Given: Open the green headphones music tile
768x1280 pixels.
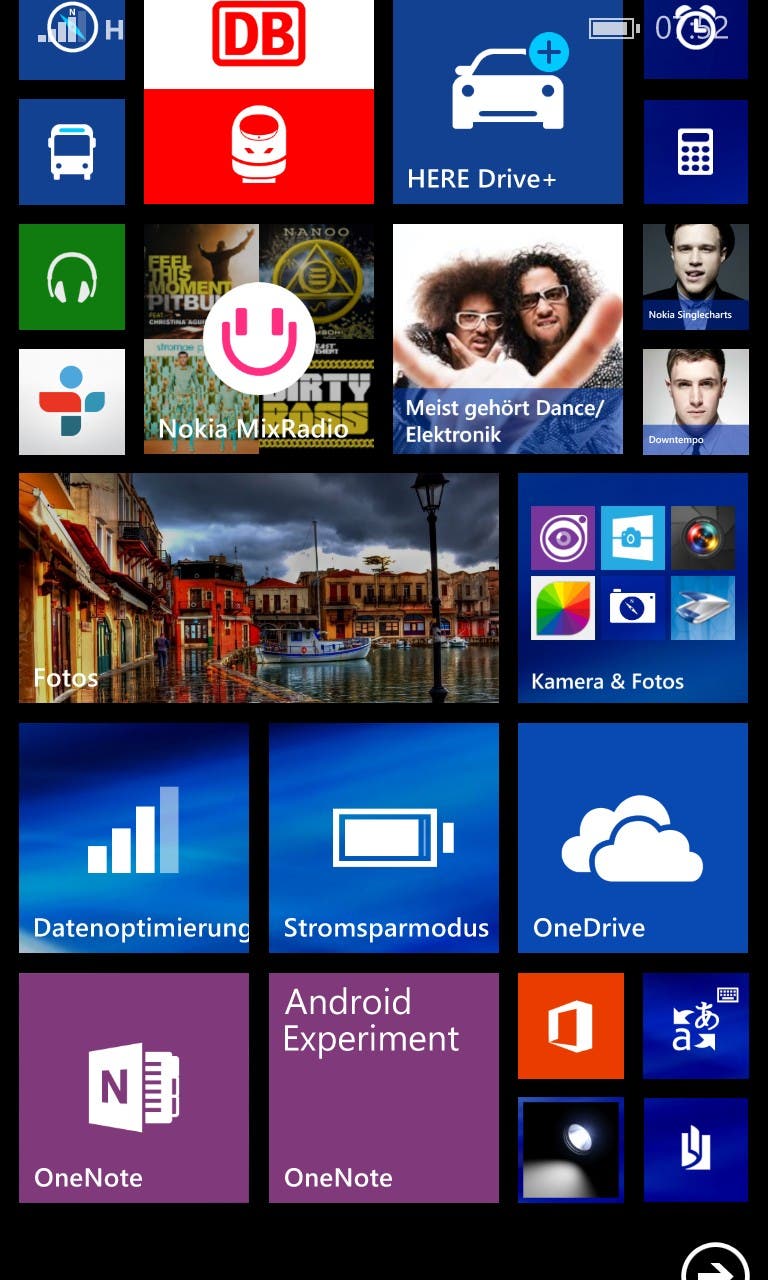Looking at the screenshot, I should pyautogui.click(x=72, y=277).
